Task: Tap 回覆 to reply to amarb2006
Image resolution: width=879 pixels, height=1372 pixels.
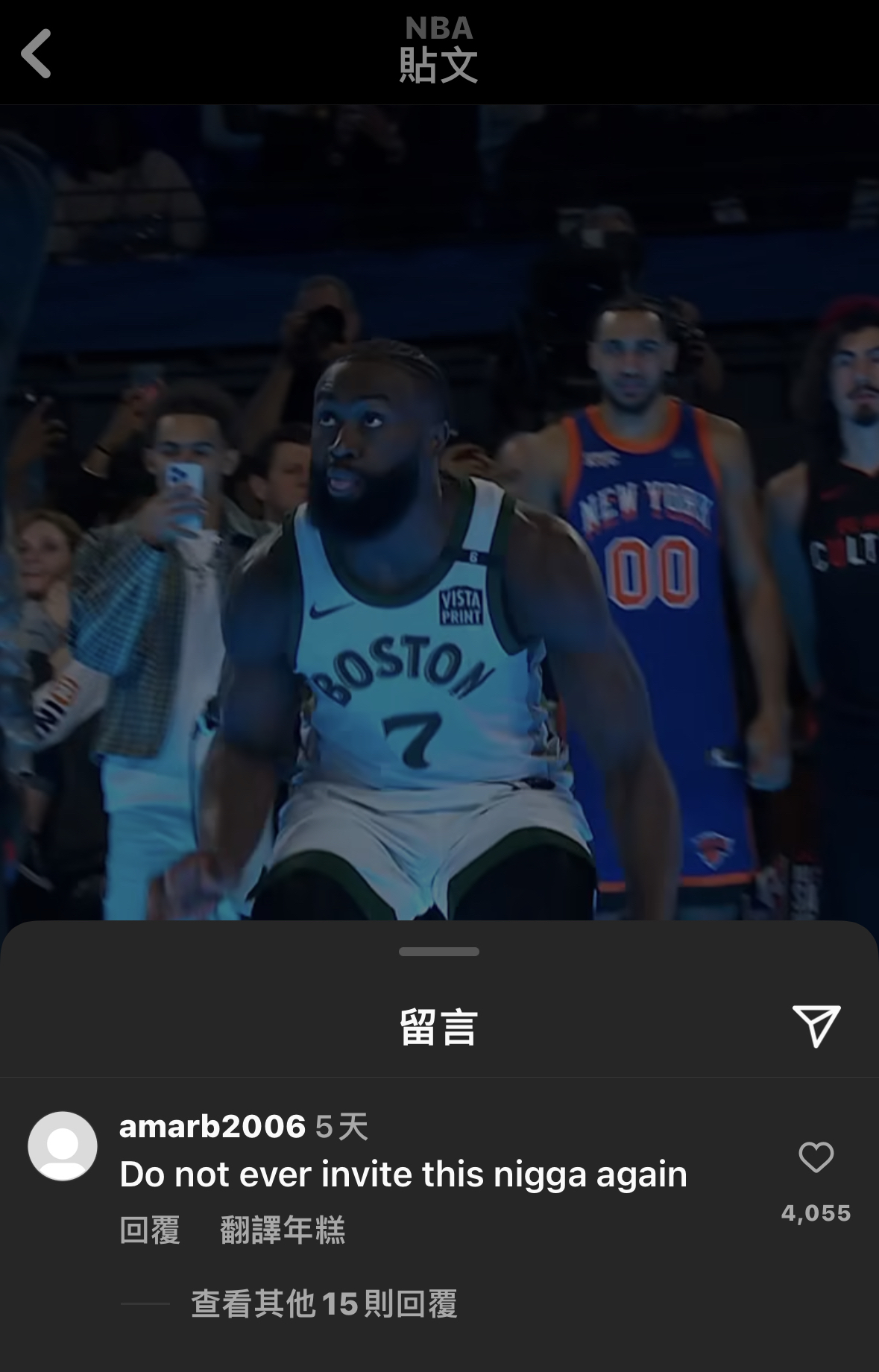Action: coord(150,1230)
